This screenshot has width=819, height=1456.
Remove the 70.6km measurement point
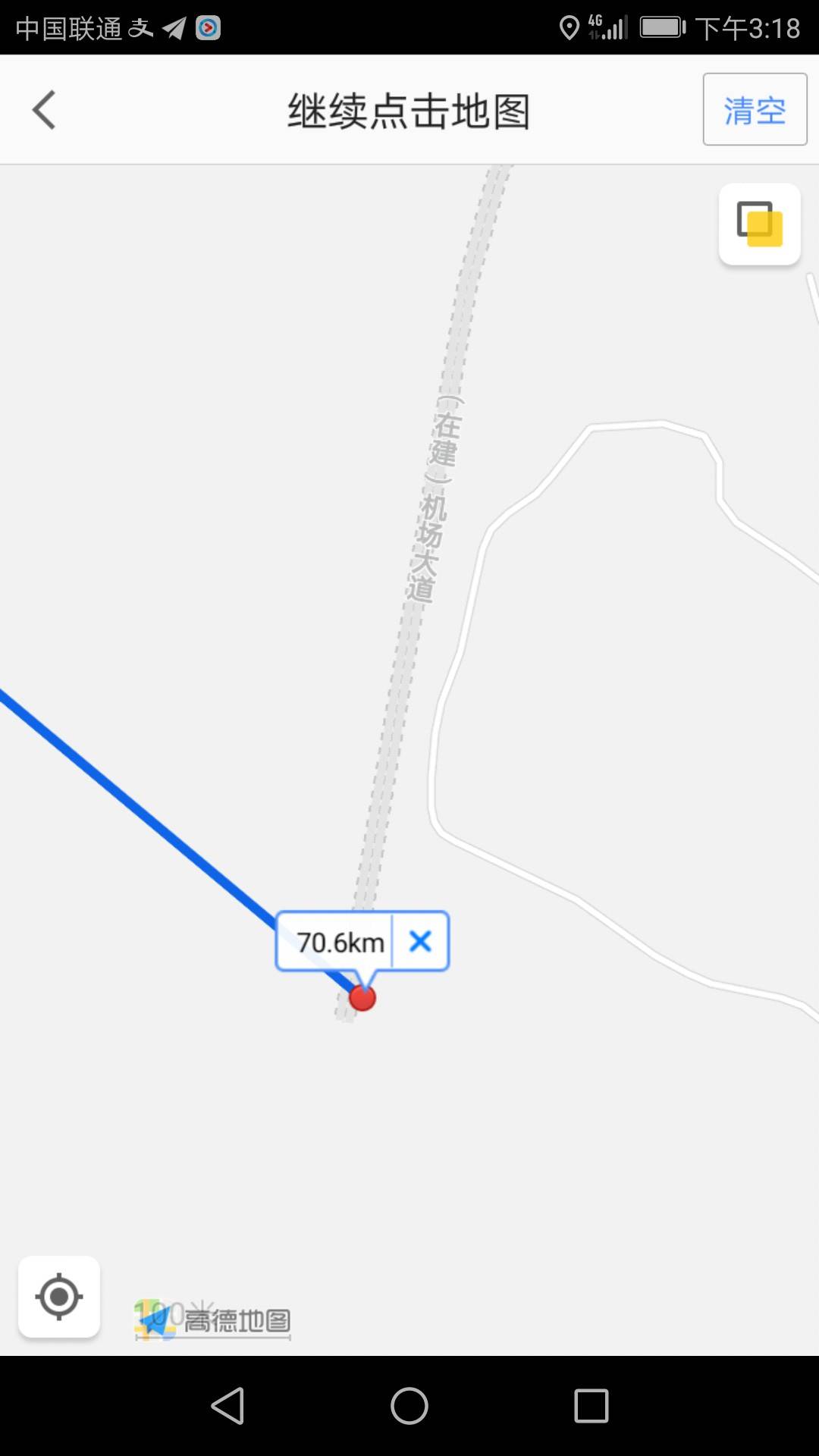tap(420, 941)
